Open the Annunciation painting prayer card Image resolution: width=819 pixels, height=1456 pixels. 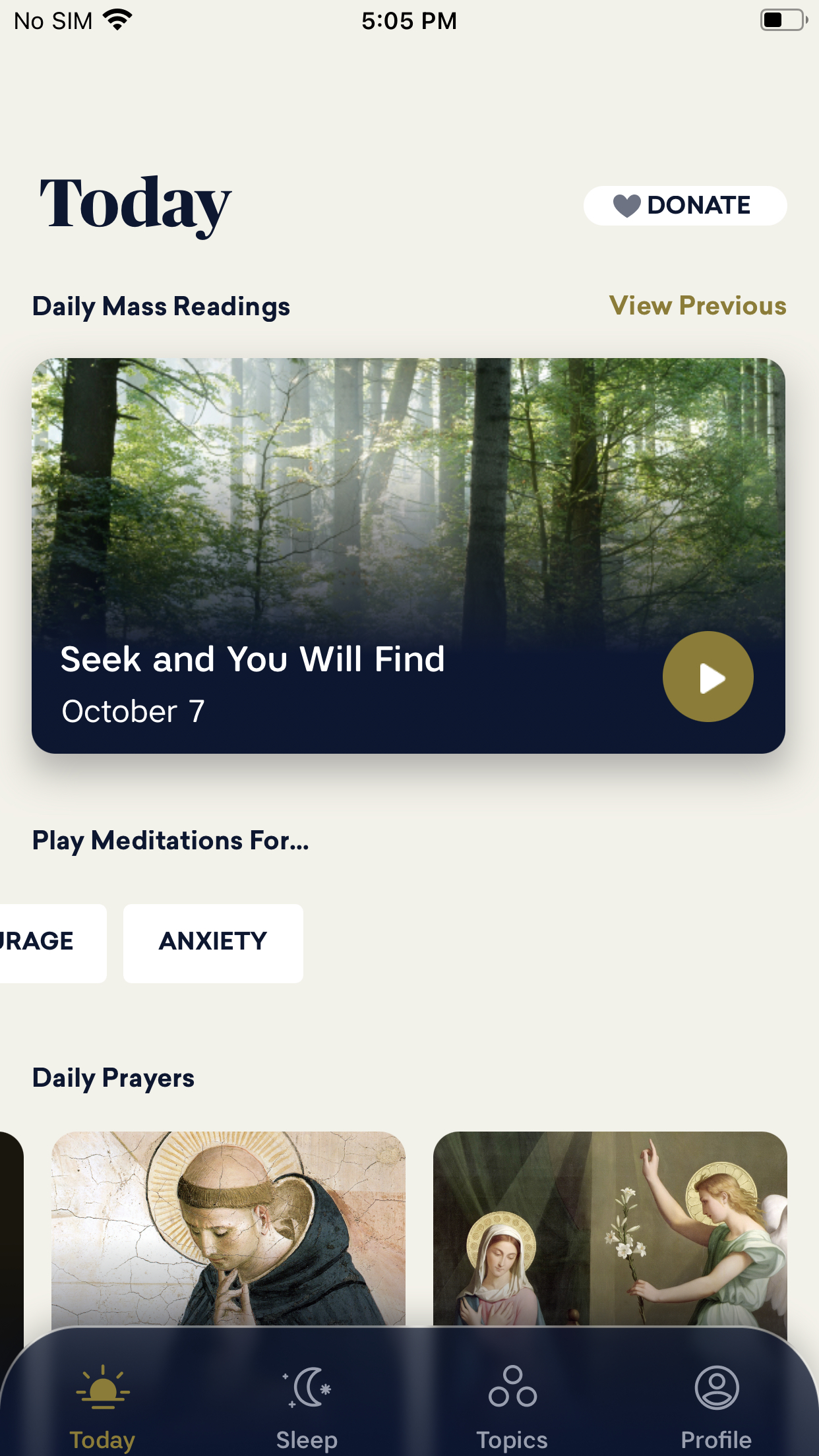click(609, 1227)
